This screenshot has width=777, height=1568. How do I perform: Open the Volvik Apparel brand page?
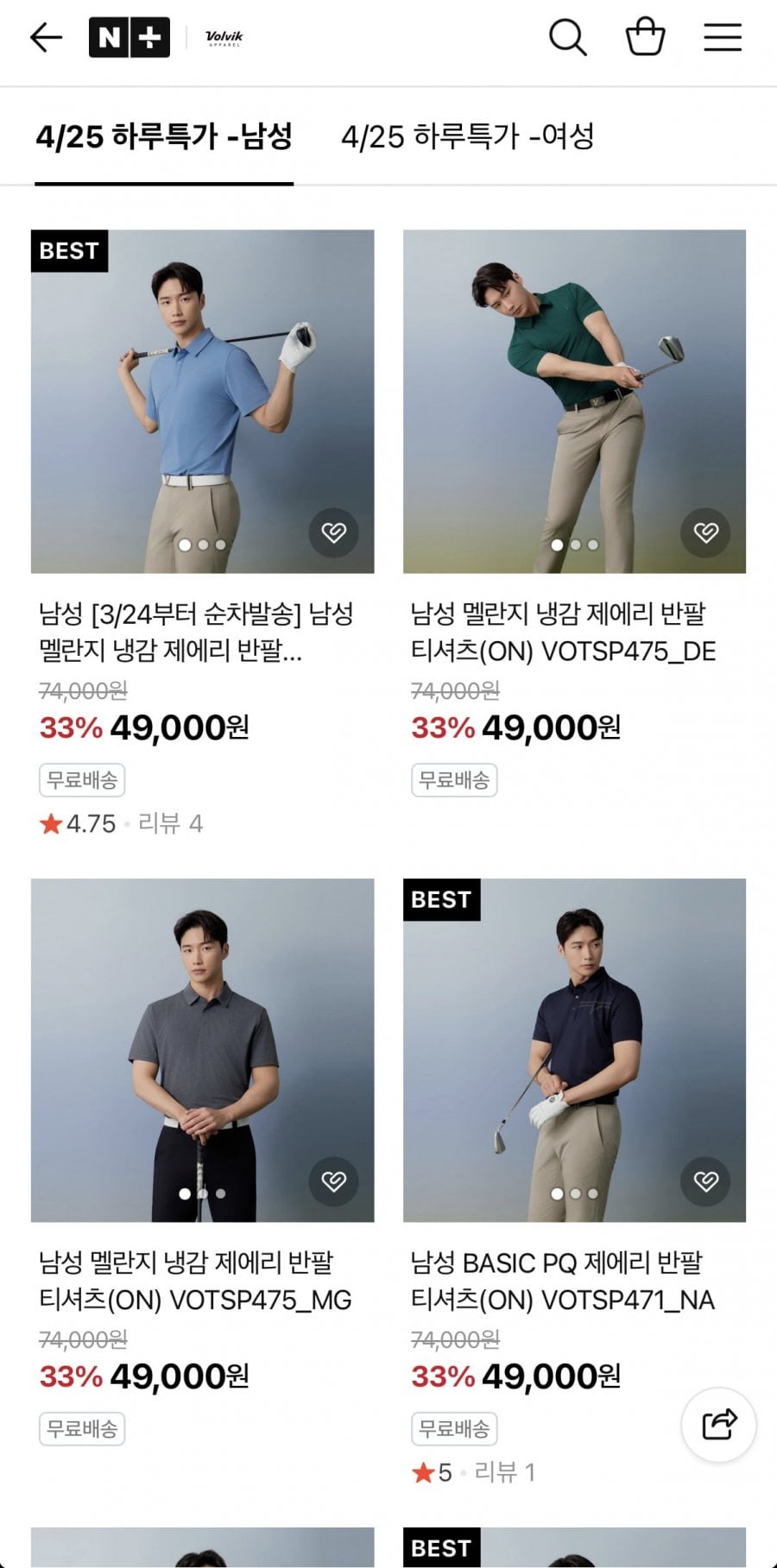tap(224, 37)
